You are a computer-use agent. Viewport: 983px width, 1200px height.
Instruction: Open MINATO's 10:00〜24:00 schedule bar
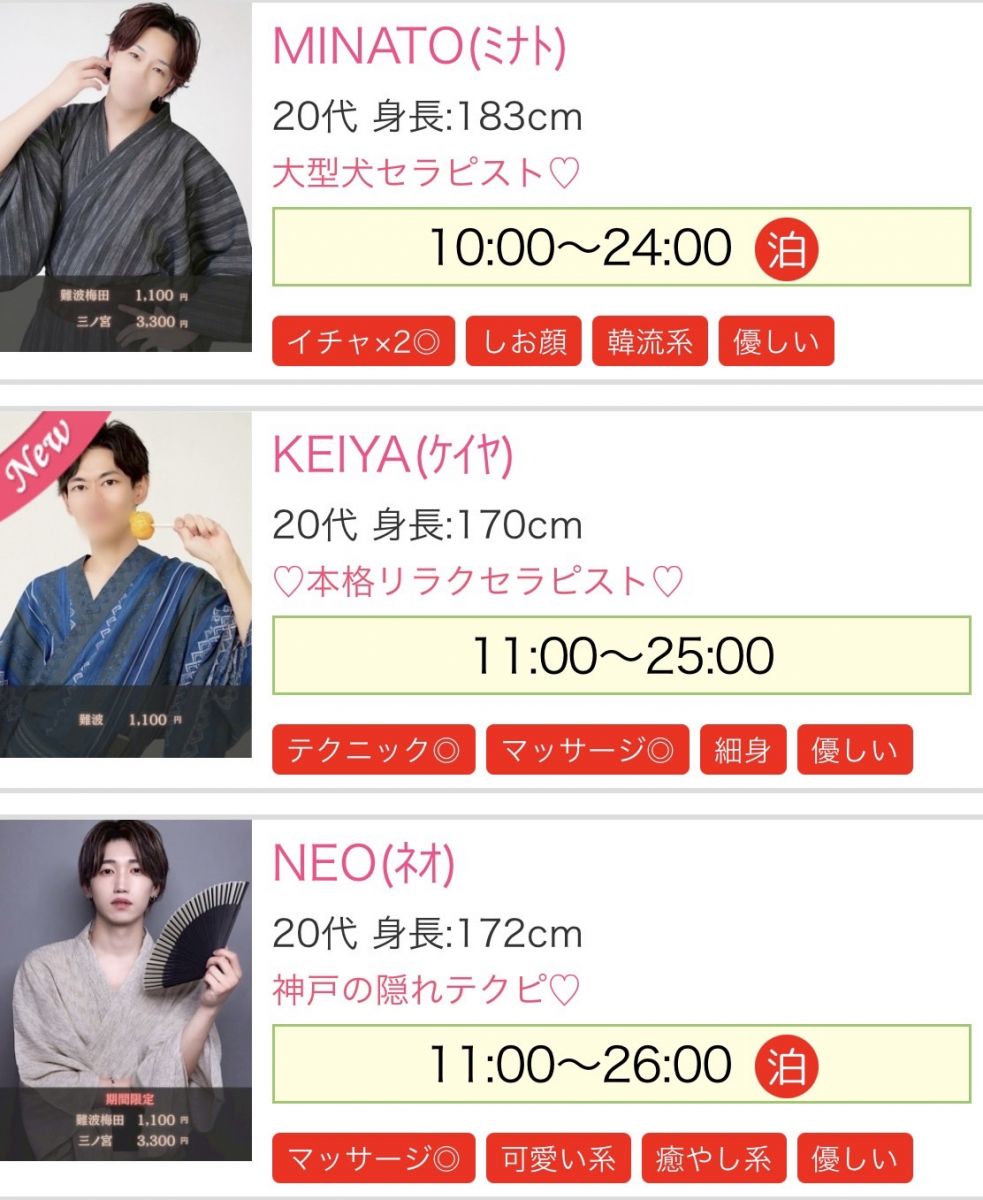[621, 247]
